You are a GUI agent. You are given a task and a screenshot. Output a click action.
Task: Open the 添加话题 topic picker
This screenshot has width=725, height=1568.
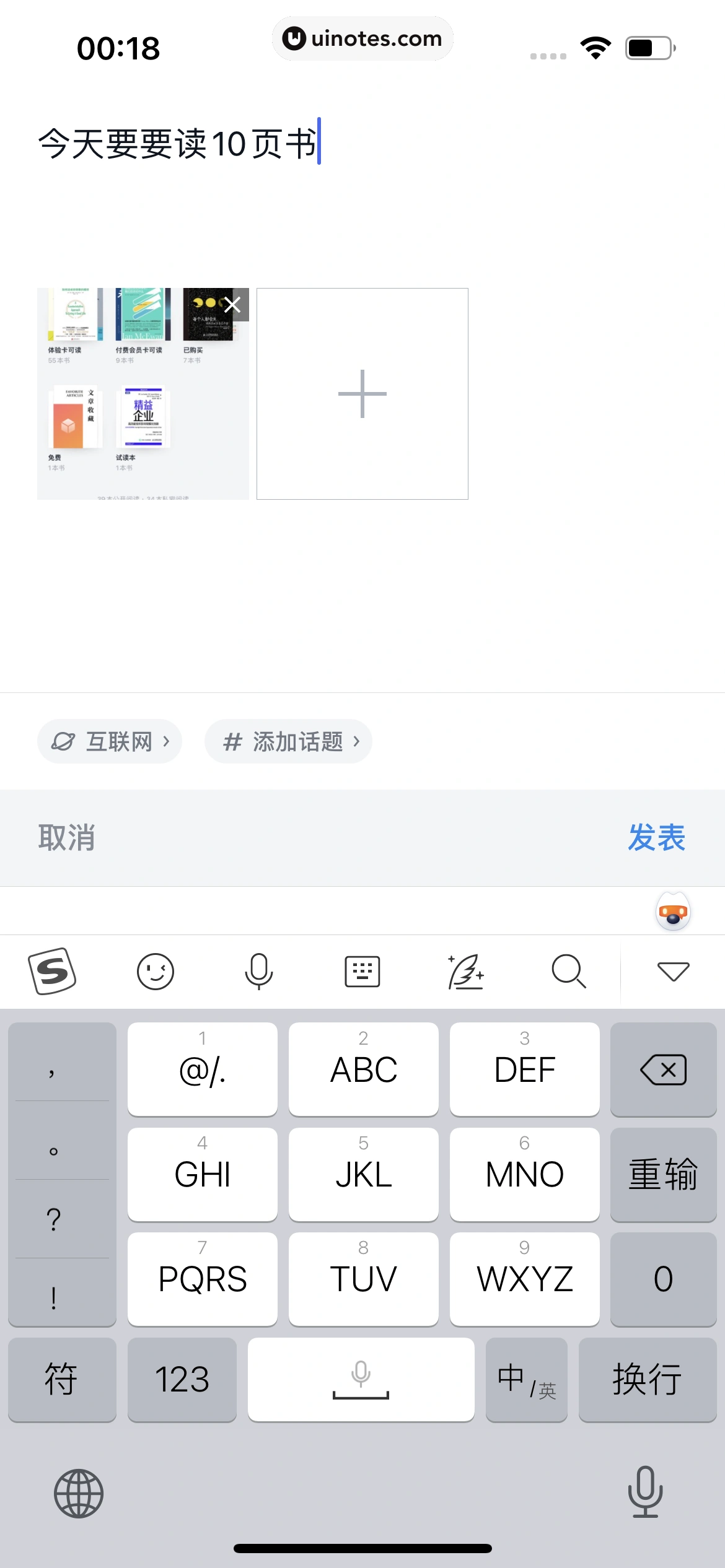click(288, 741)
